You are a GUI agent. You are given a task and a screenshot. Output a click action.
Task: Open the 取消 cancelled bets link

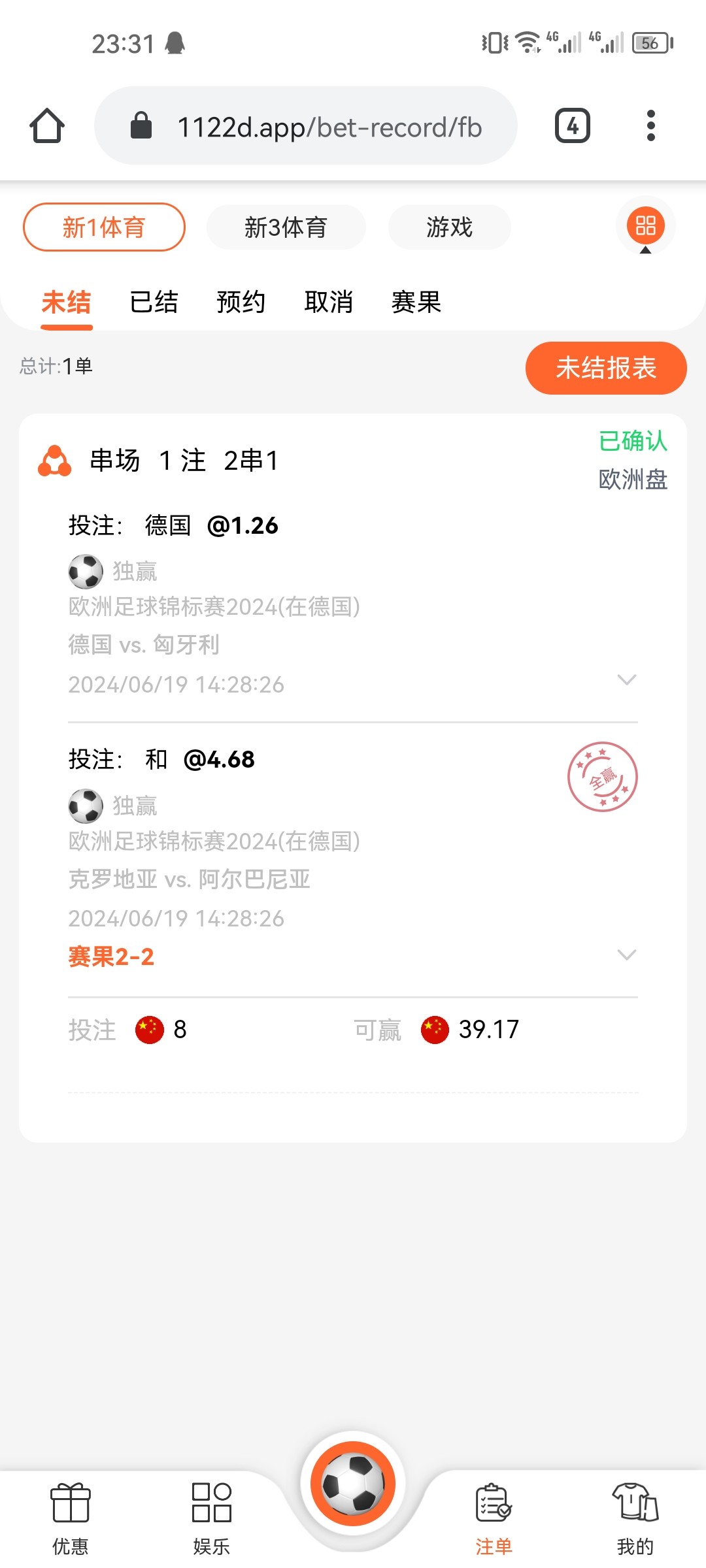coord(330,302)
